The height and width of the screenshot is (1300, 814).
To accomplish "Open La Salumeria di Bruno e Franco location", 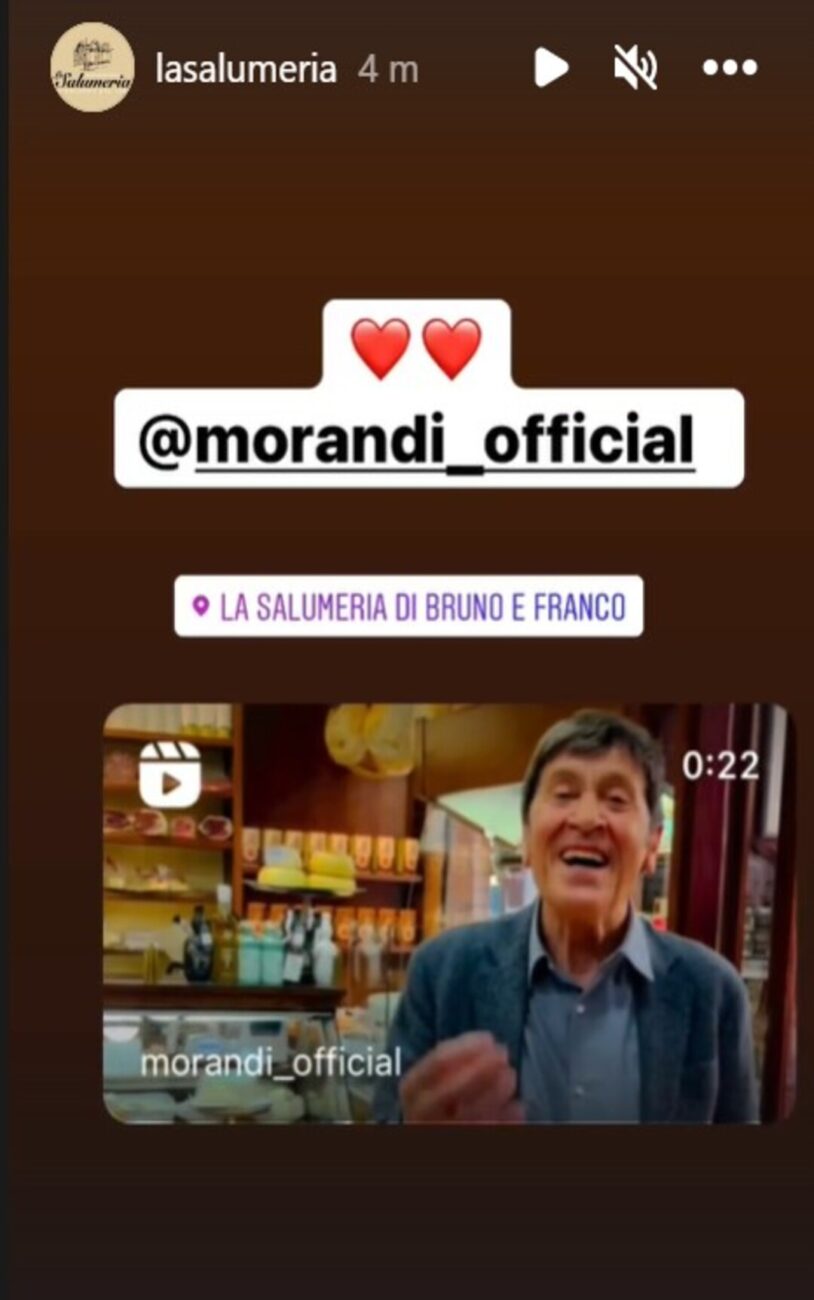I will 408,606.
